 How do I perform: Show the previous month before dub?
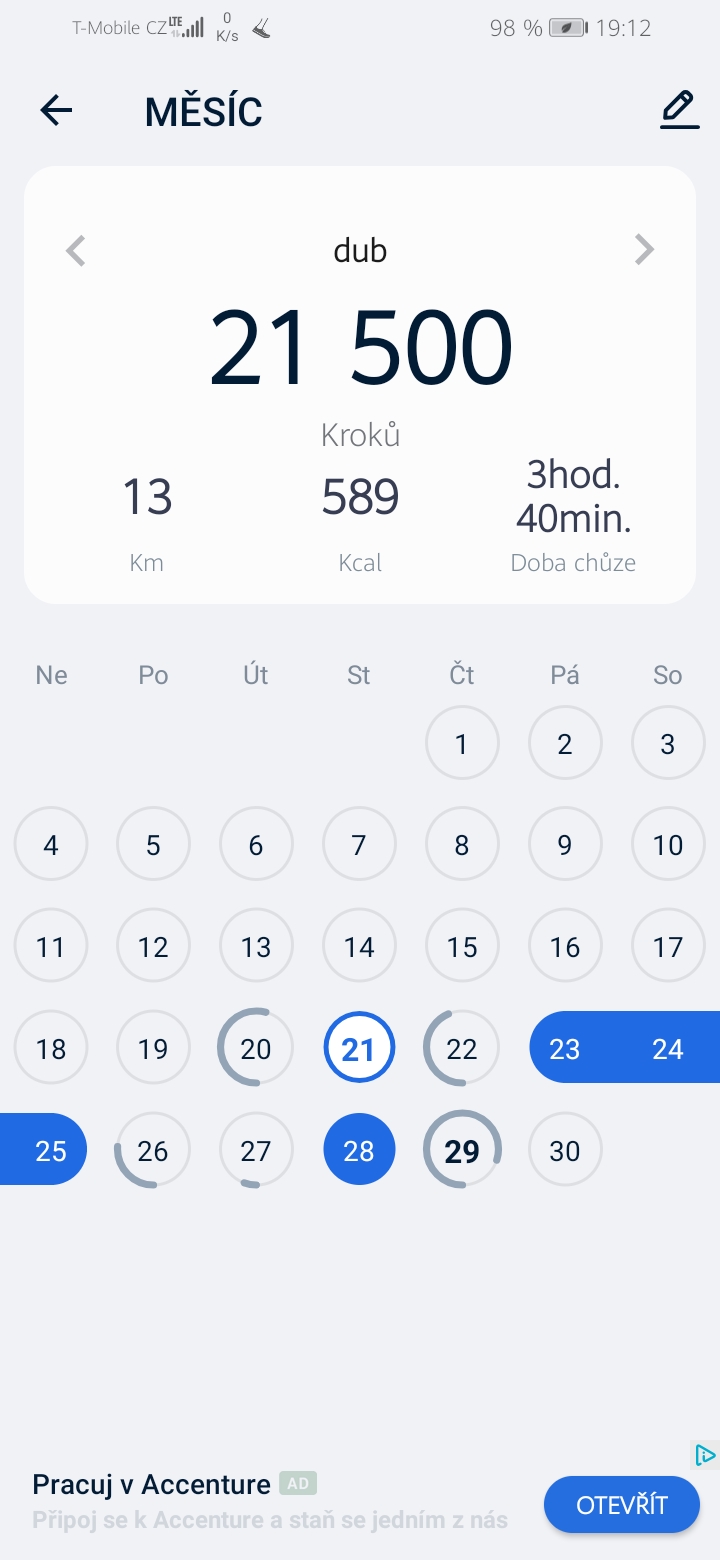(x=76, y=250)
